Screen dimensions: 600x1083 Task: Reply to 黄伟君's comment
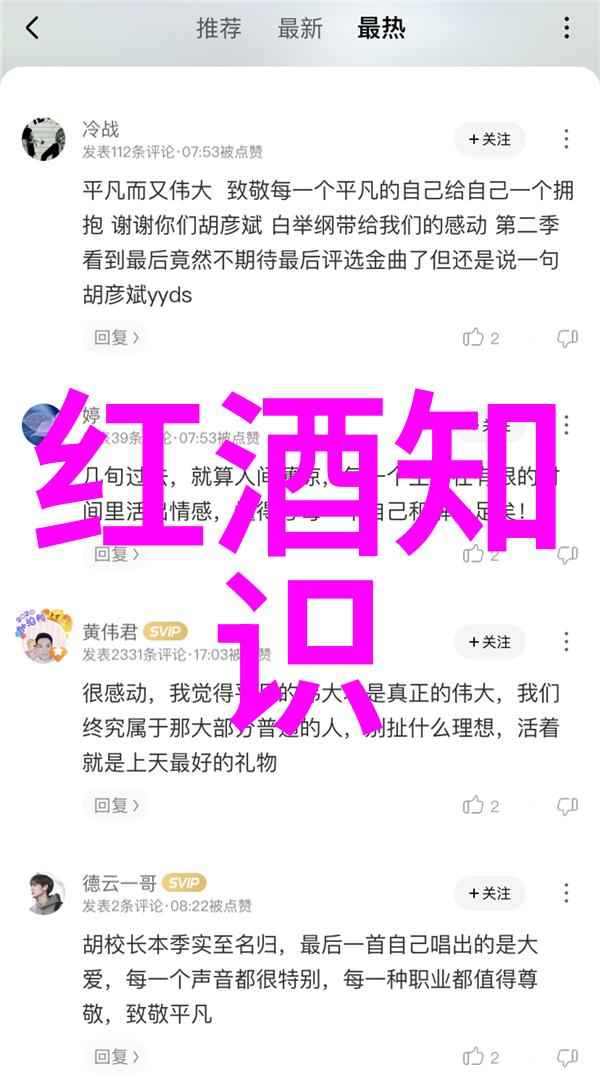[113, 805]
